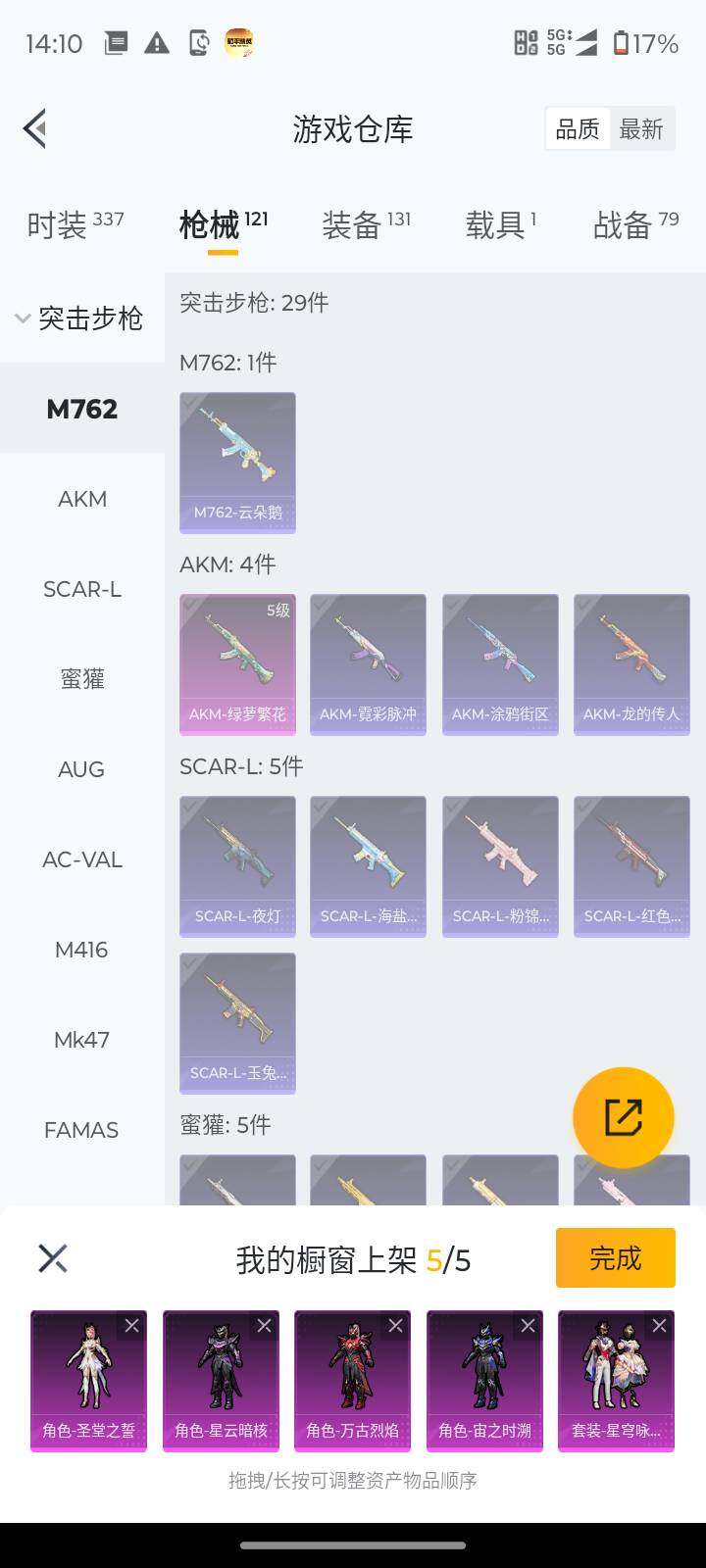The image size is (706, 1568).
Task: Collapse the 突击步枪 category chevron
Action: coord(22,318)
